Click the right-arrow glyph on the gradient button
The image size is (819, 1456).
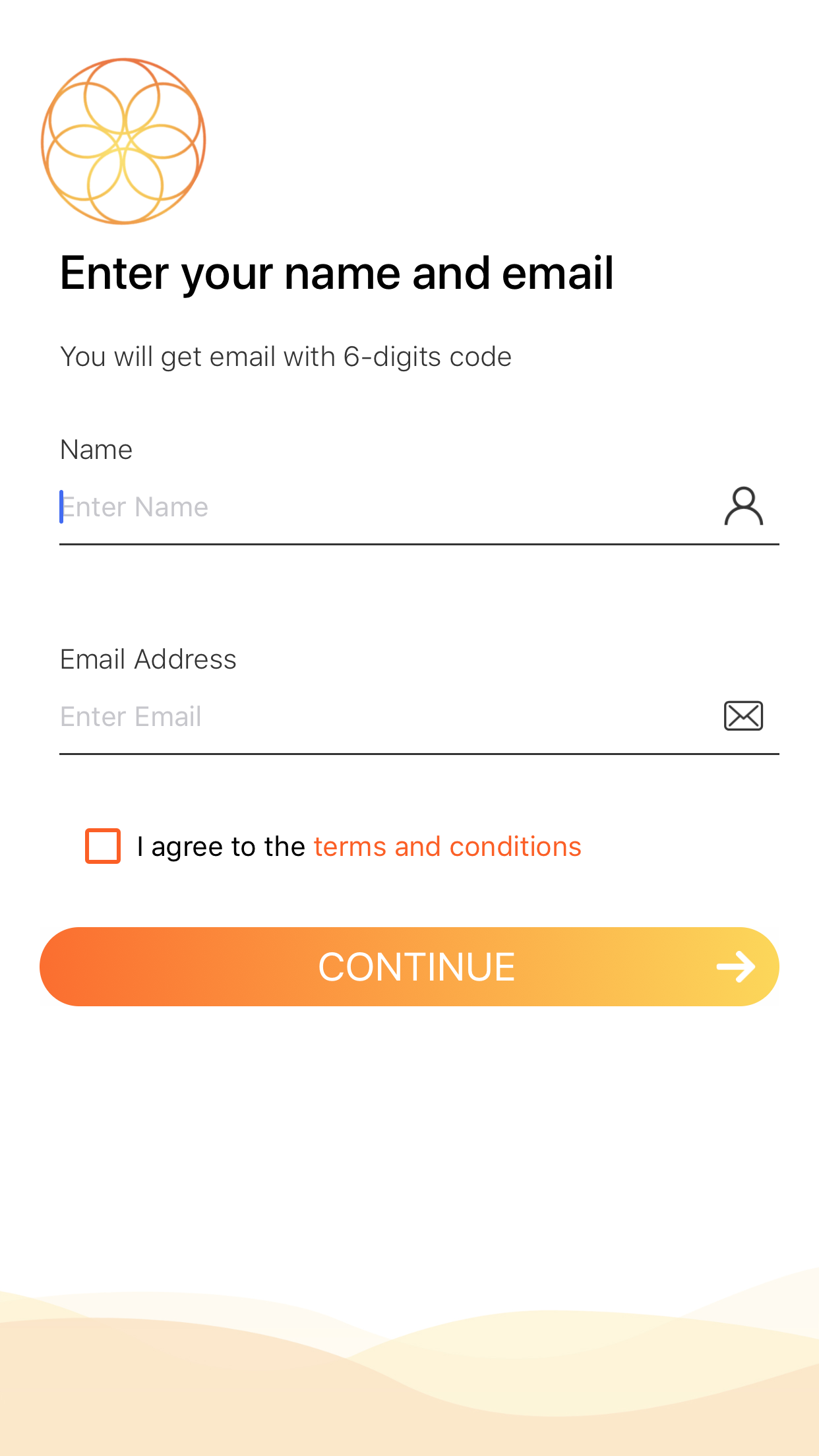click(737, 967)
